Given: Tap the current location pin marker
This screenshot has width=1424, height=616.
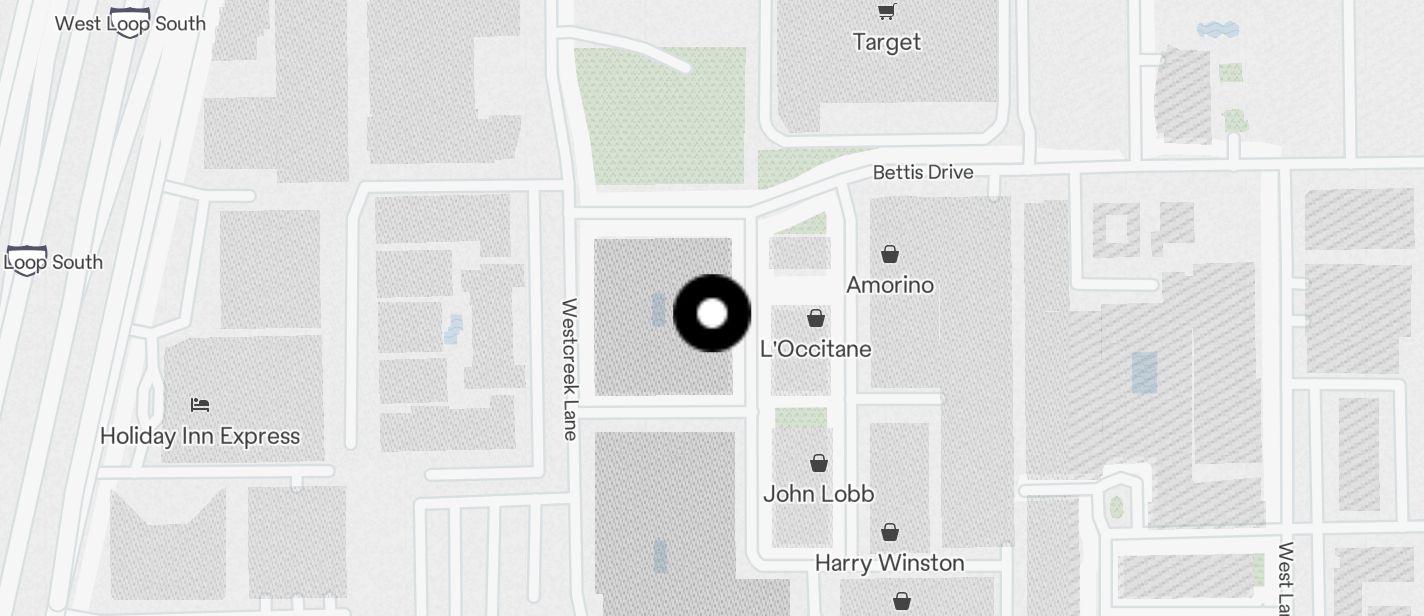Looking at the screenshot, I should click(712, 314).
